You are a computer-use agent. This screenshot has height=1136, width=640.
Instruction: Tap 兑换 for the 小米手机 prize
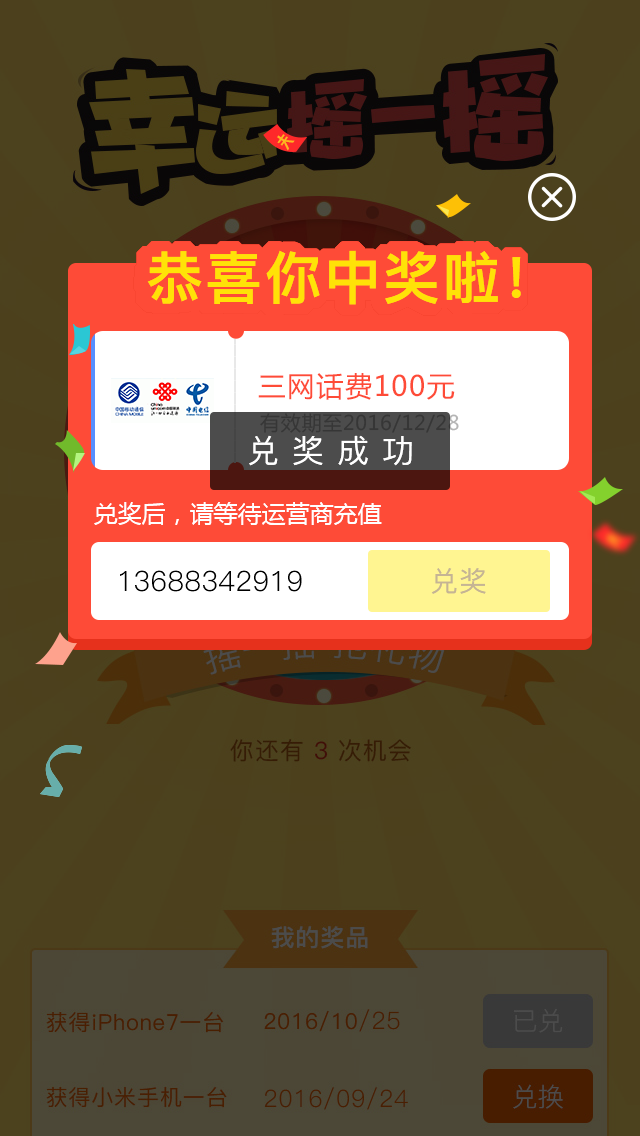(x=538, y=1096)
